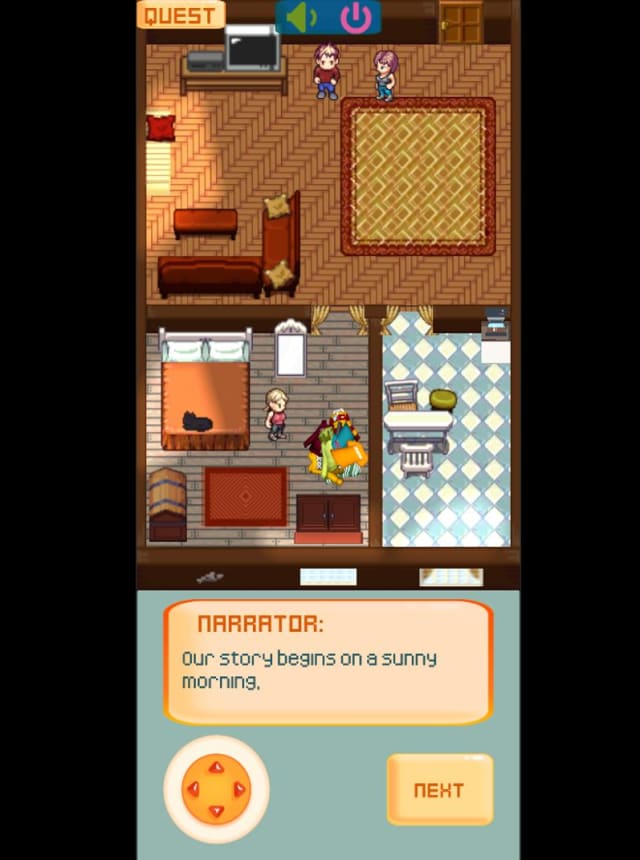
Task: Move left with the d-pad arrow
Action: coord(194,790)
